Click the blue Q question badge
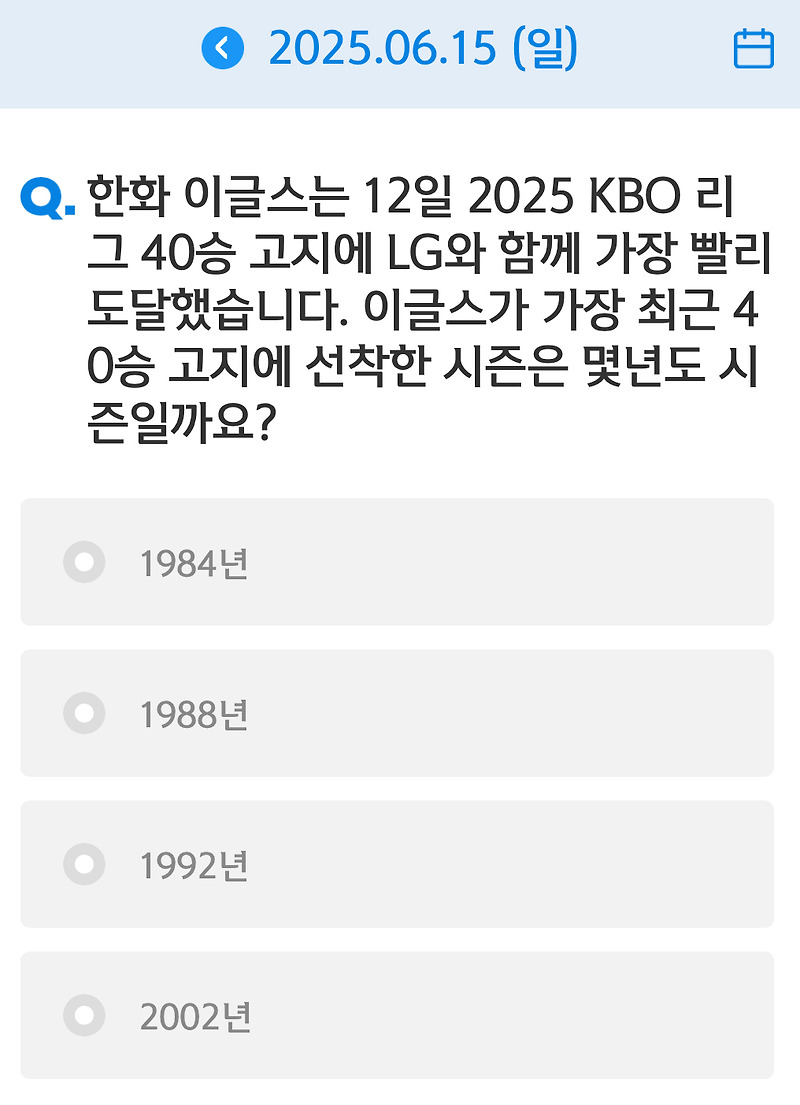This screenshot has height=1105, width=800. pyautogui.click(x=43, y=196)
